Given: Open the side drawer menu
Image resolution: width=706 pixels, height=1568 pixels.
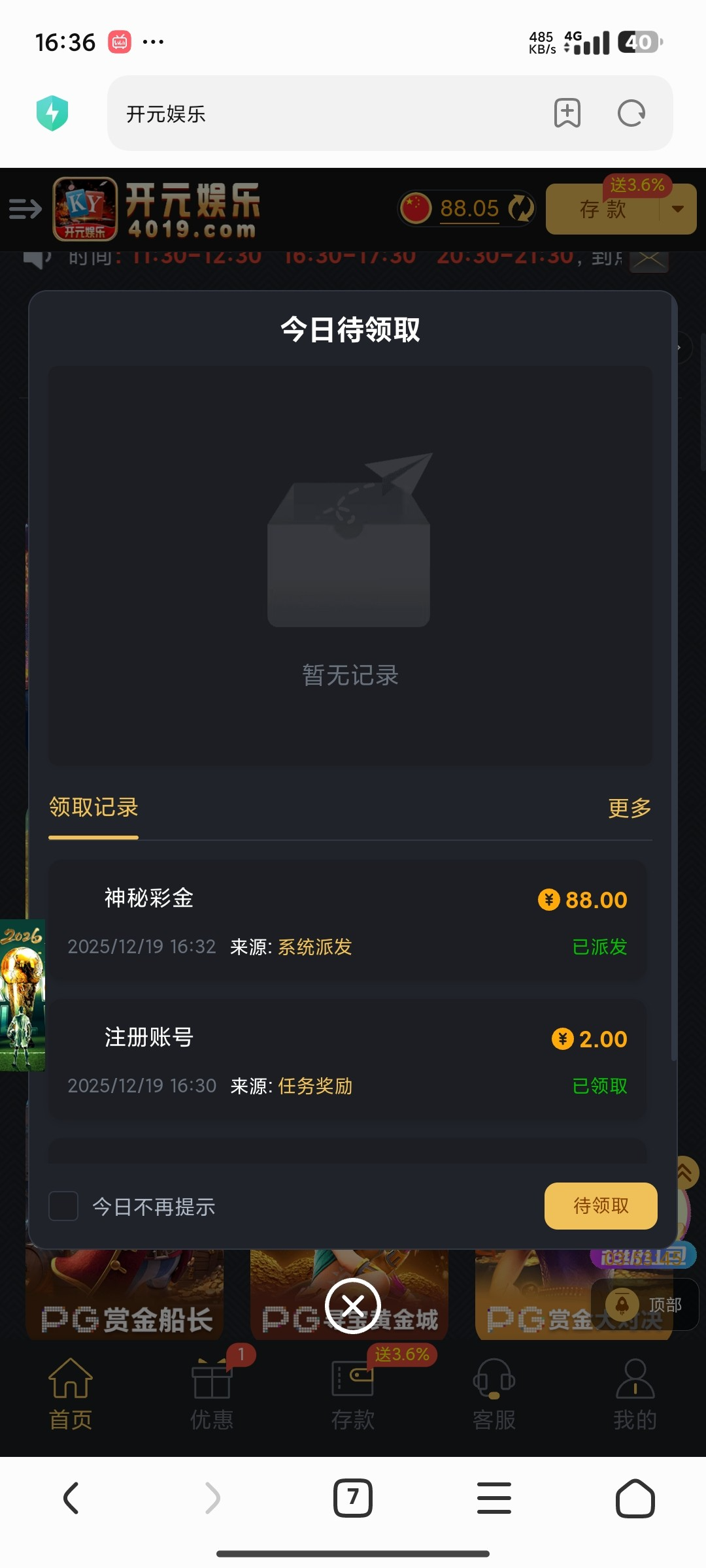Looking at the screenshot, I should tap(25, 209).
